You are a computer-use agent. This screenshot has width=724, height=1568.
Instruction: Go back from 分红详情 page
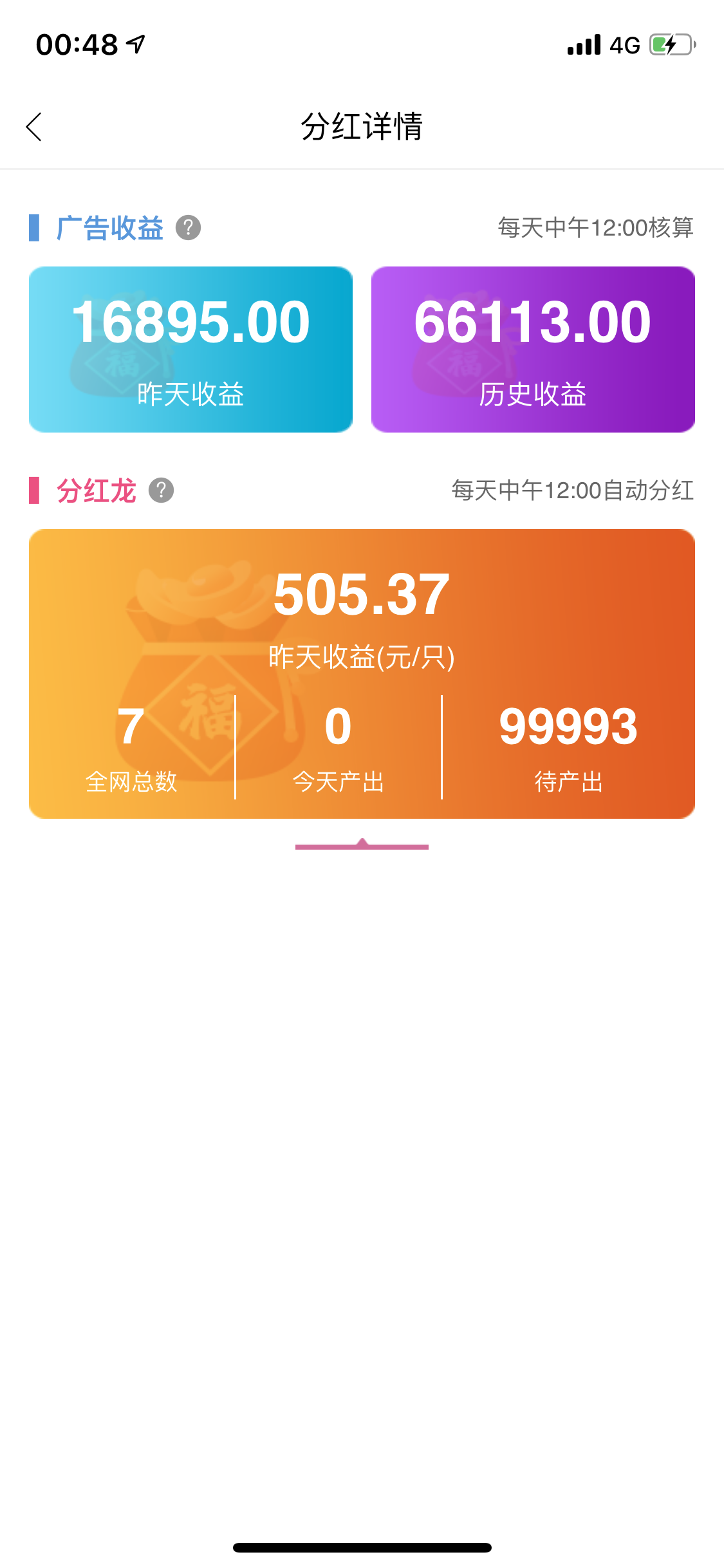(34, 127)
